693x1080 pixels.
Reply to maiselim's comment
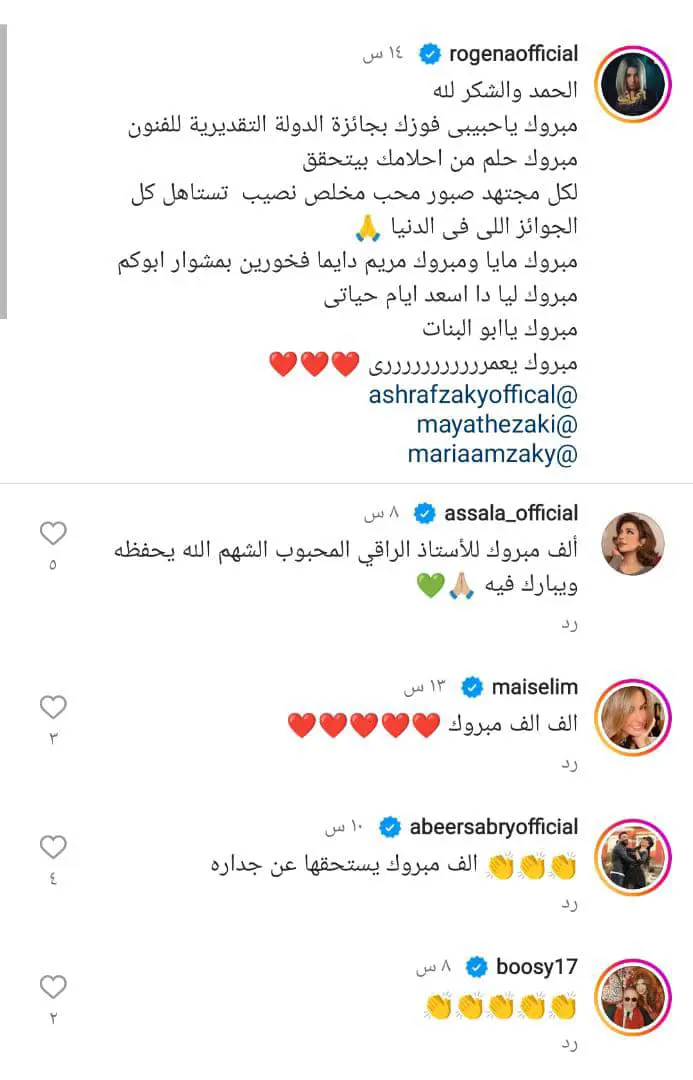pyautogui.click(x=570, y=763)
